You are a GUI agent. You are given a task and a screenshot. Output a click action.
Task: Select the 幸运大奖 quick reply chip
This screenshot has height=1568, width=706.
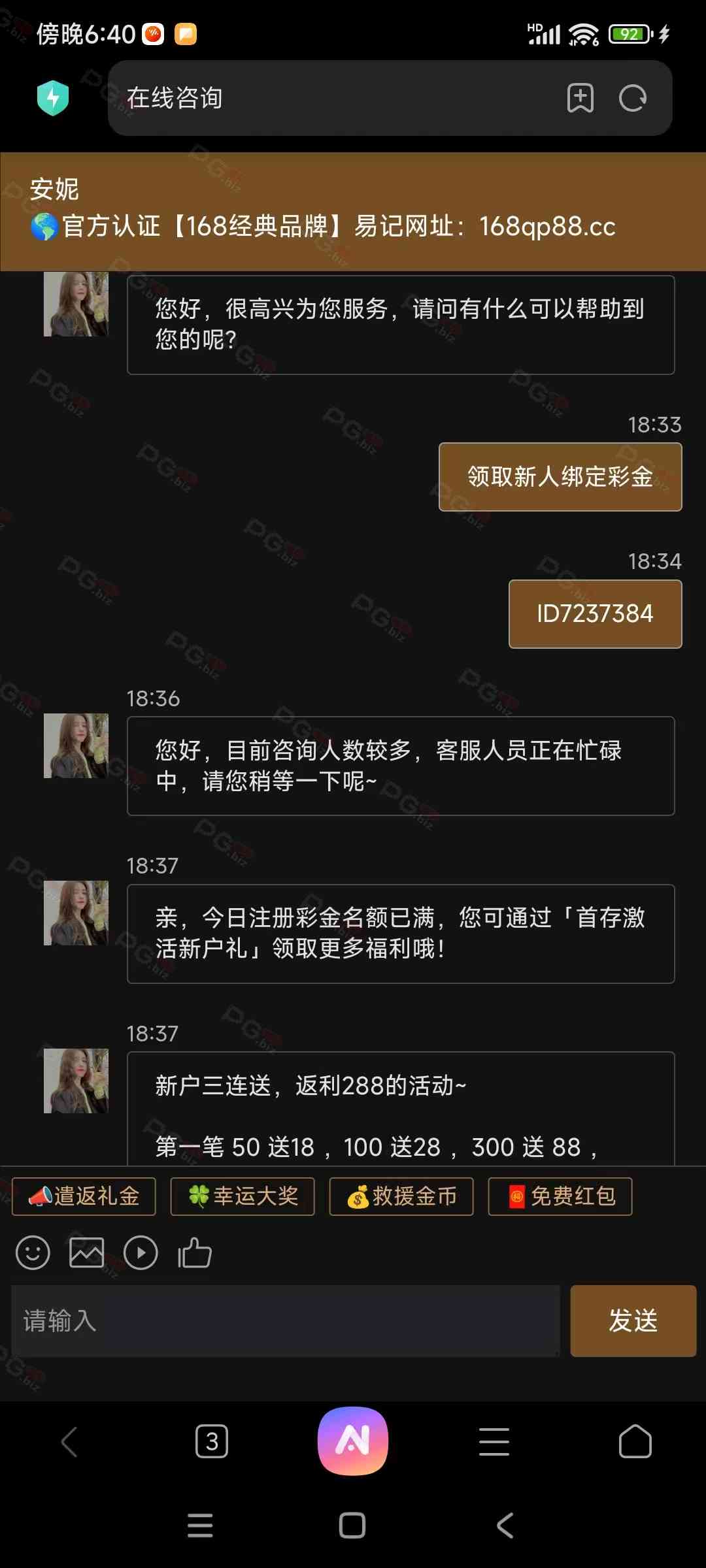[x=243, y=1196]
